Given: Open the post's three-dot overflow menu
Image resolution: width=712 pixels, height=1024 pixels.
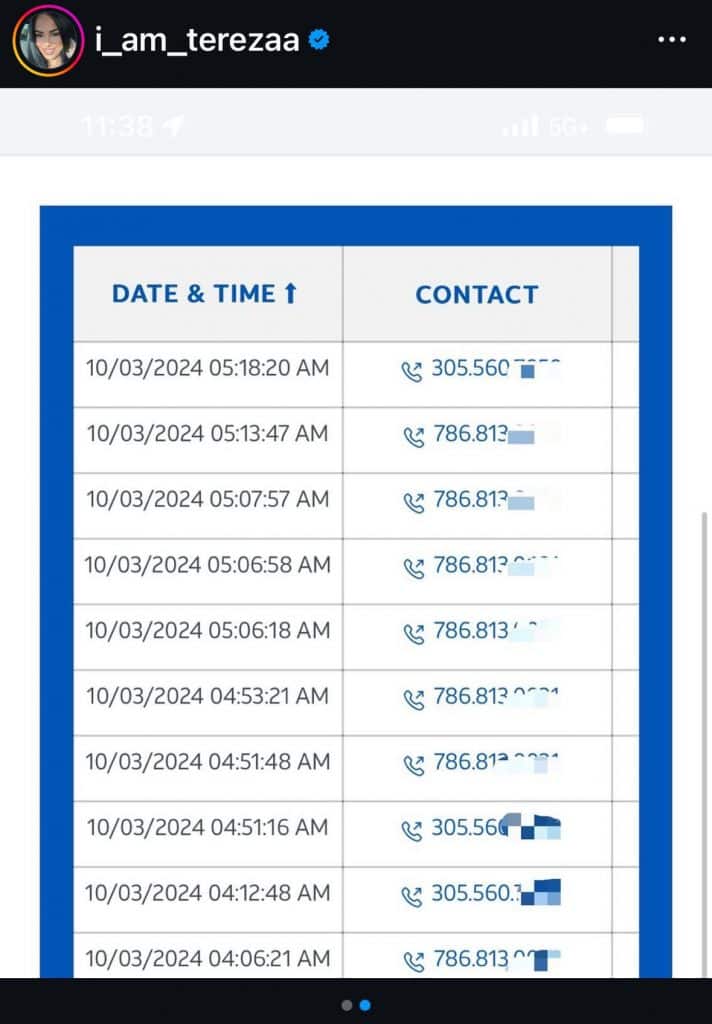Looking at the screenshot, I should tap(671, 40).
